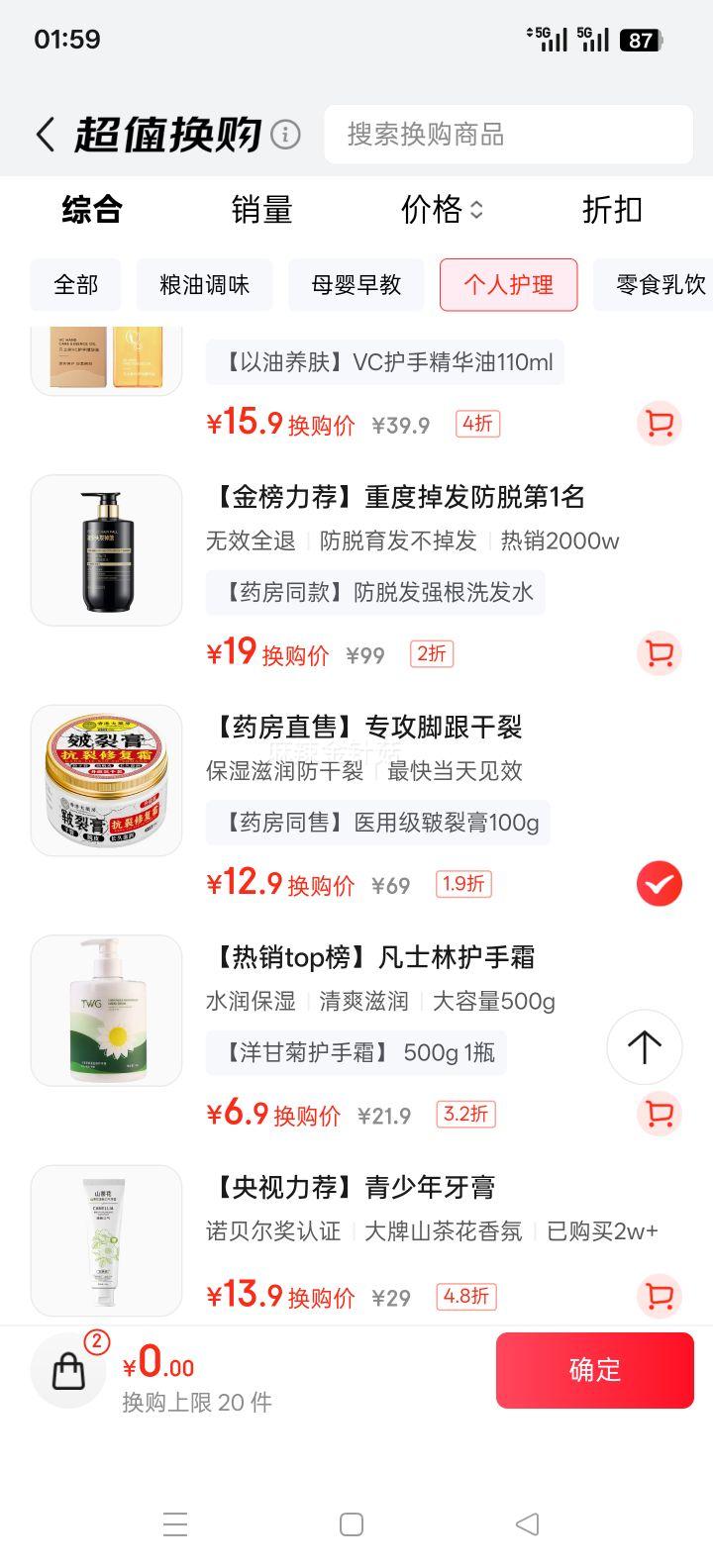
Task: Uncheck the selected 皲裂膏 item
Action: tap(659, 884)
